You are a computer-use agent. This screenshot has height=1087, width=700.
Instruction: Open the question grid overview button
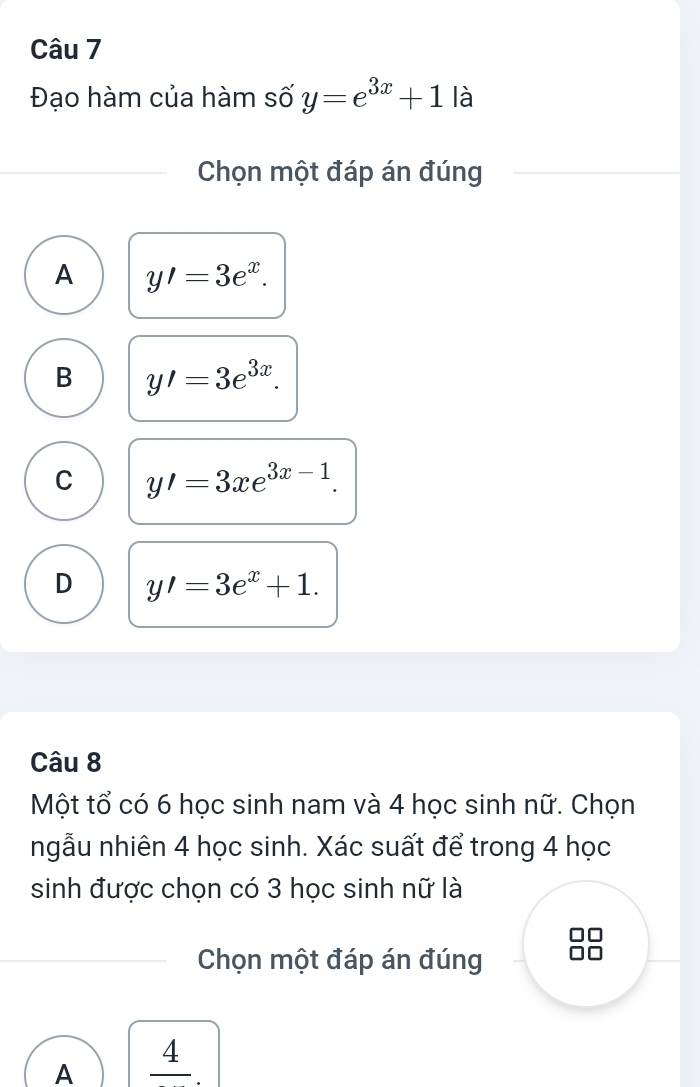click(585, 943)
